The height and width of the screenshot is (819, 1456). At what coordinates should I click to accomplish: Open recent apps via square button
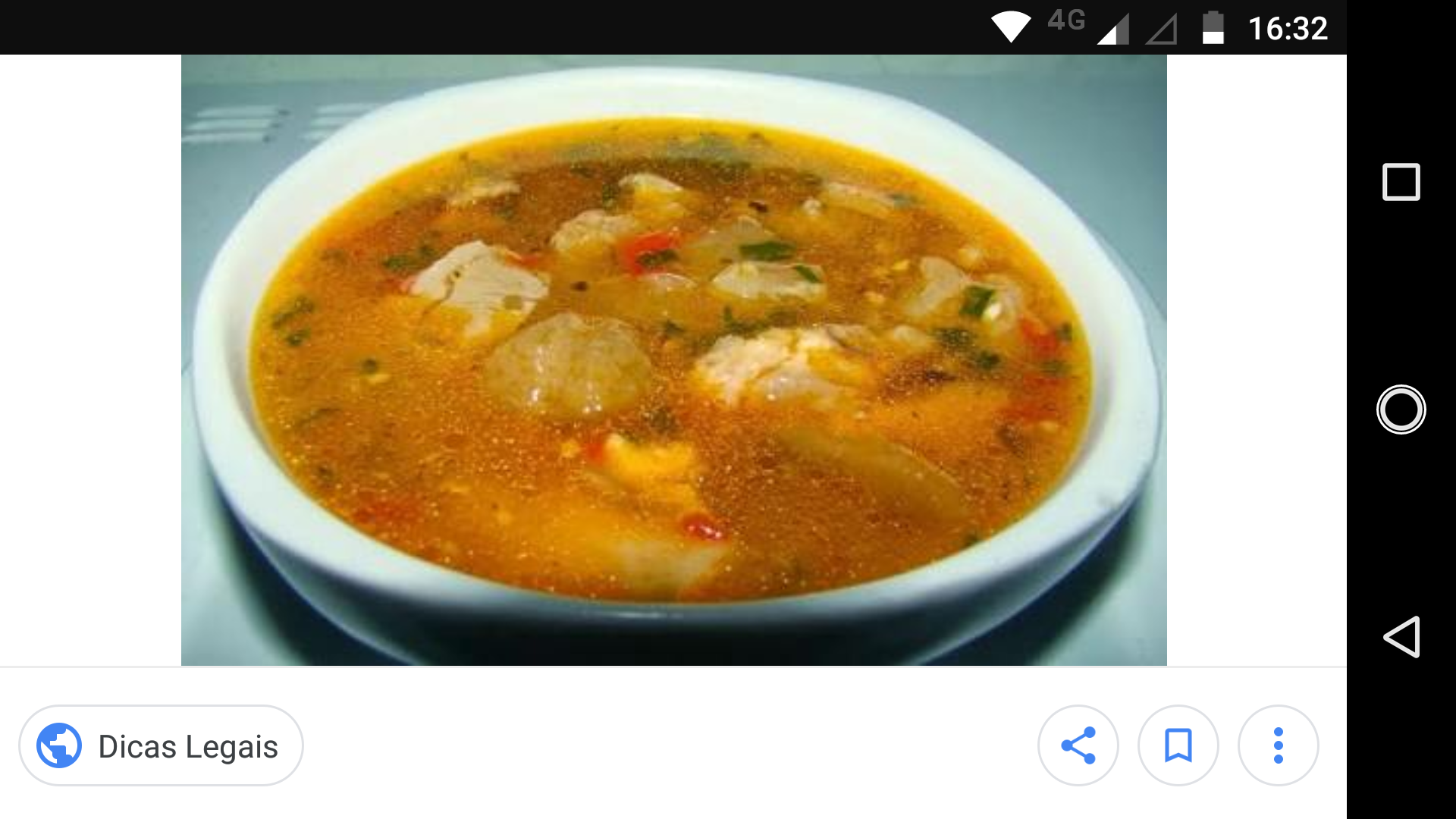1401,182
